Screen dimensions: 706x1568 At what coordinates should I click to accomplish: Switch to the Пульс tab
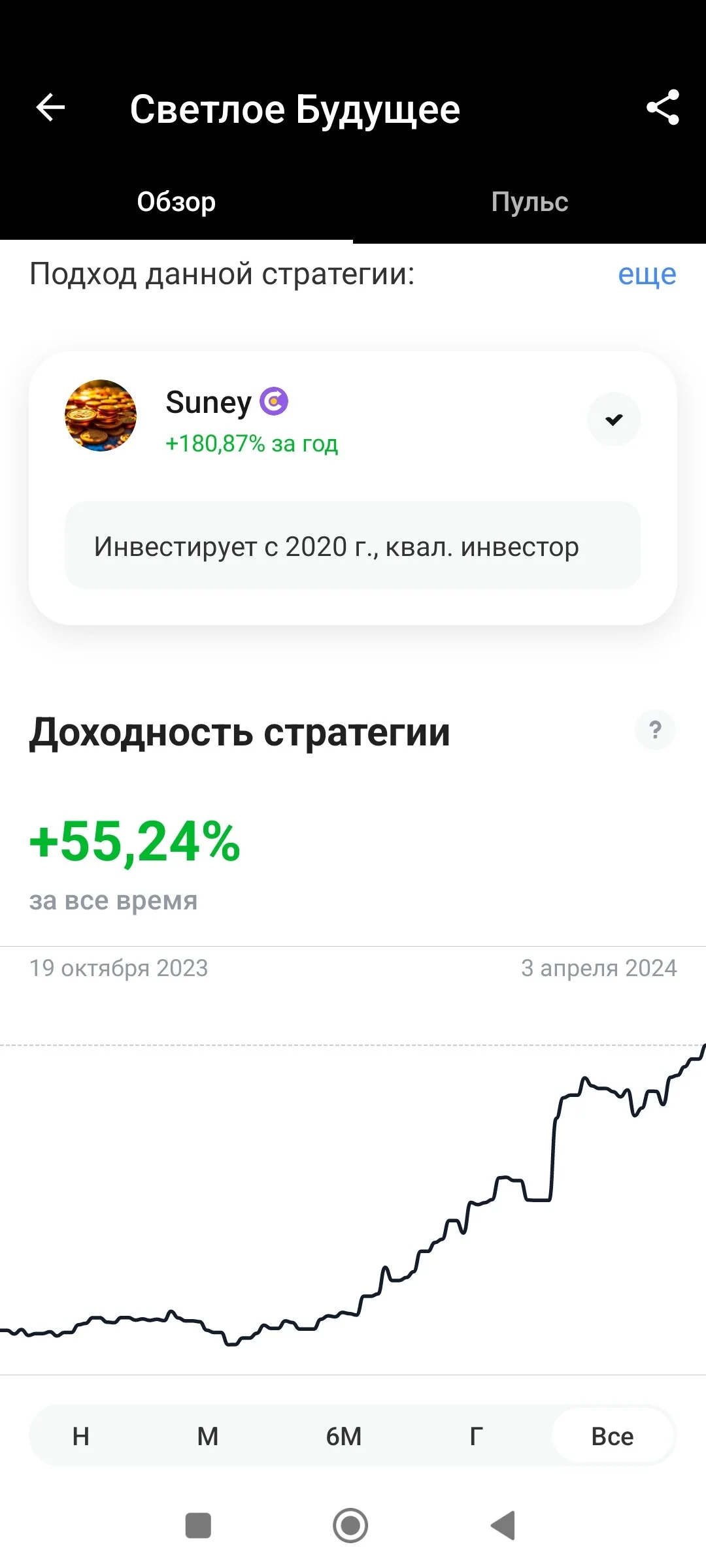click(529, 202)
